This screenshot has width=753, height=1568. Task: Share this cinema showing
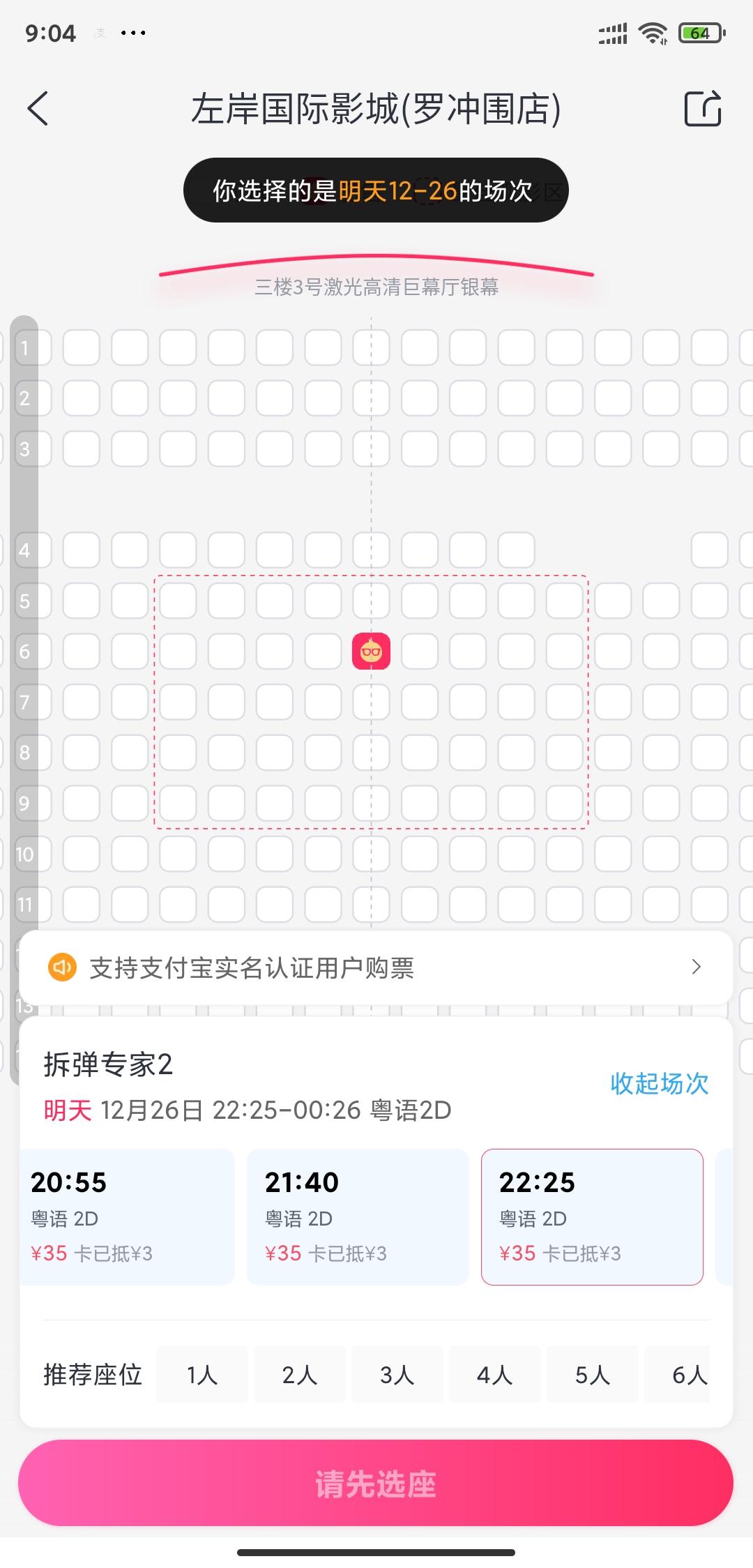point(702,109)
